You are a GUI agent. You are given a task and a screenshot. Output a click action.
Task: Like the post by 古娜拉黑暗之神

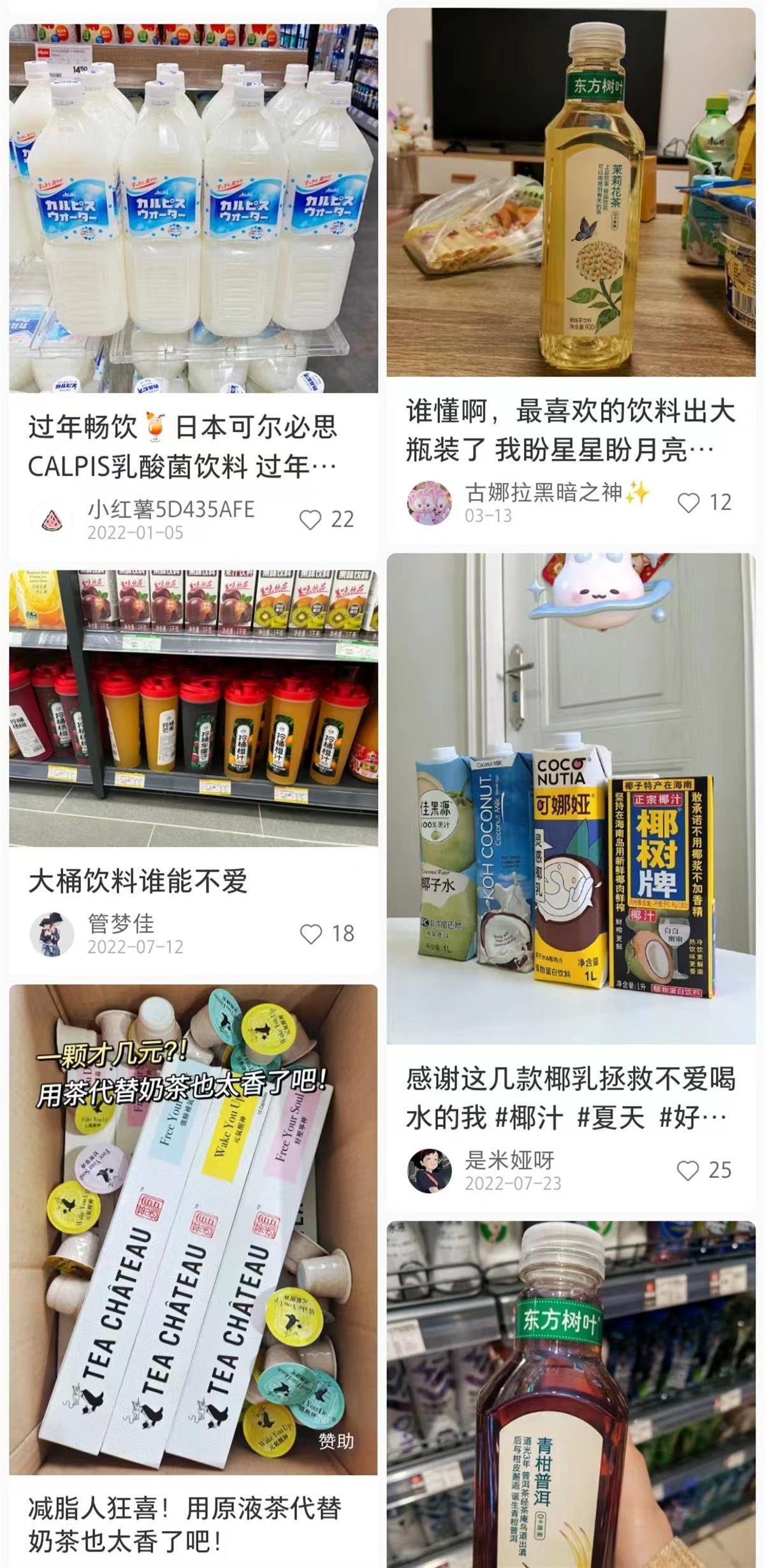(689, 503)
